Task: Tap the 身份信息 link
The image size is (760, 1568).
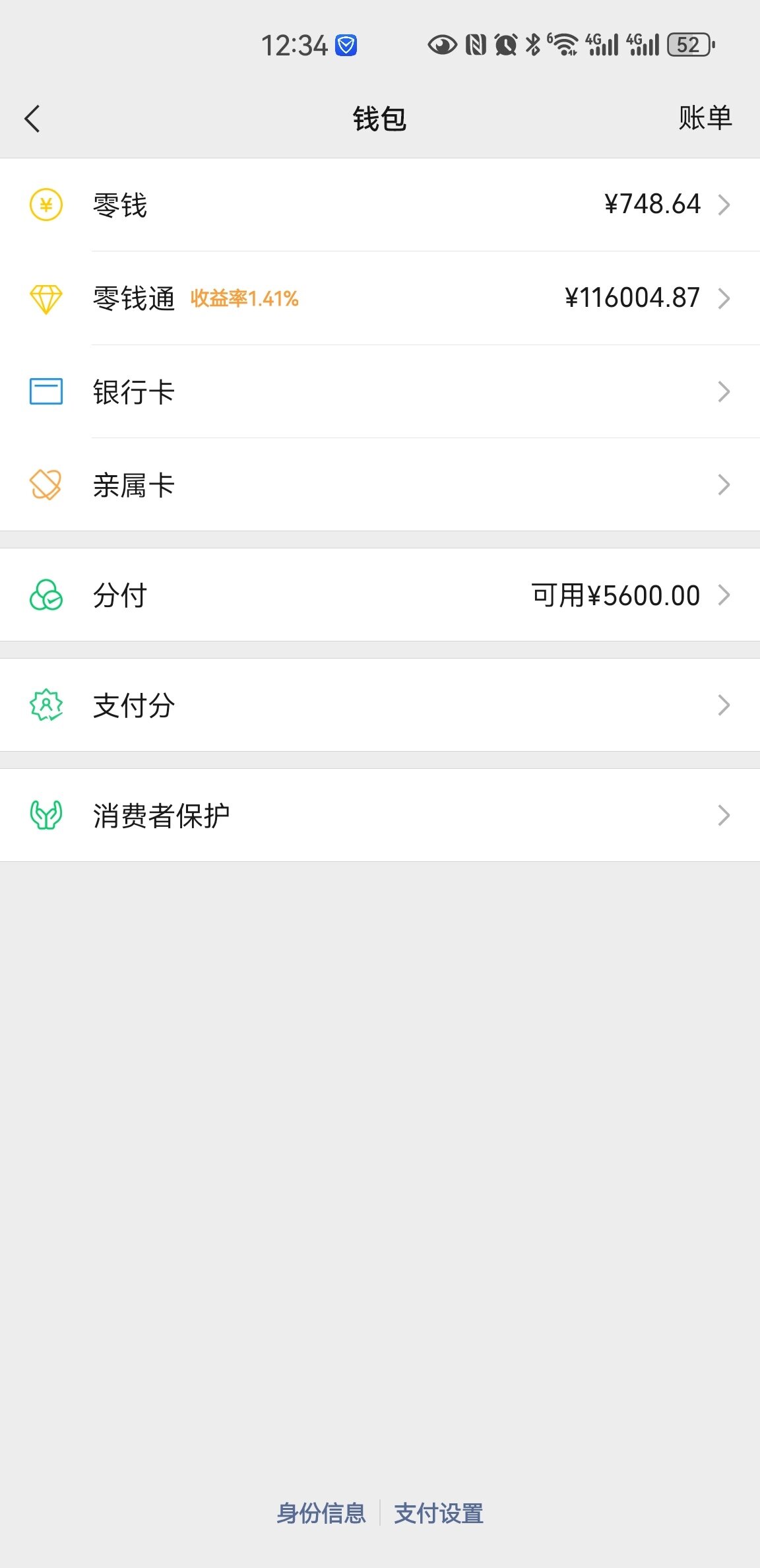Action: tap(321, 1513)
